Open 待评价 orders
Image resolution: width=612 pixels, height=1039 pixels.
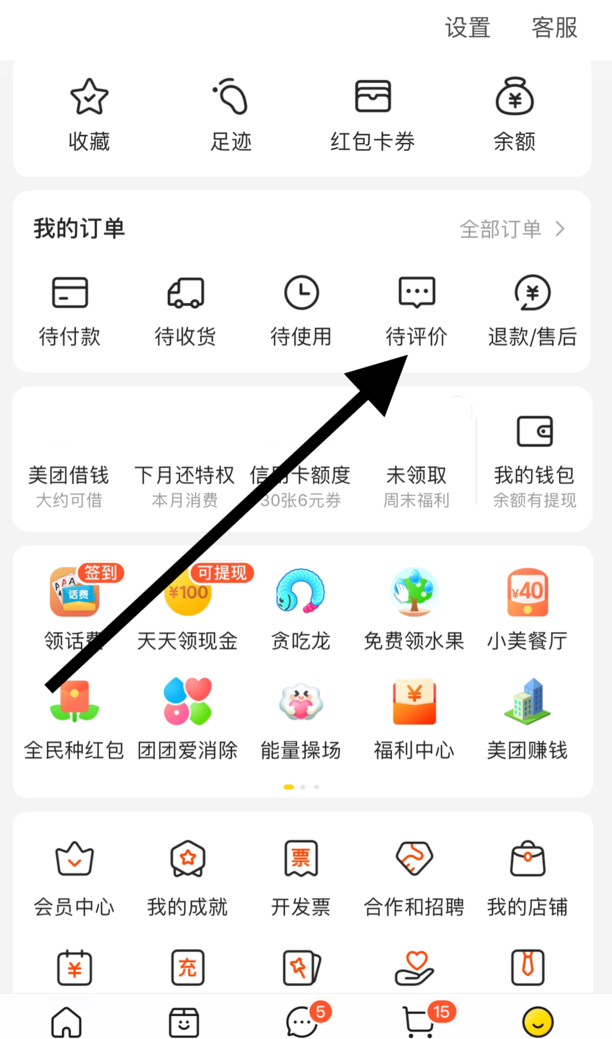[417, 310]
